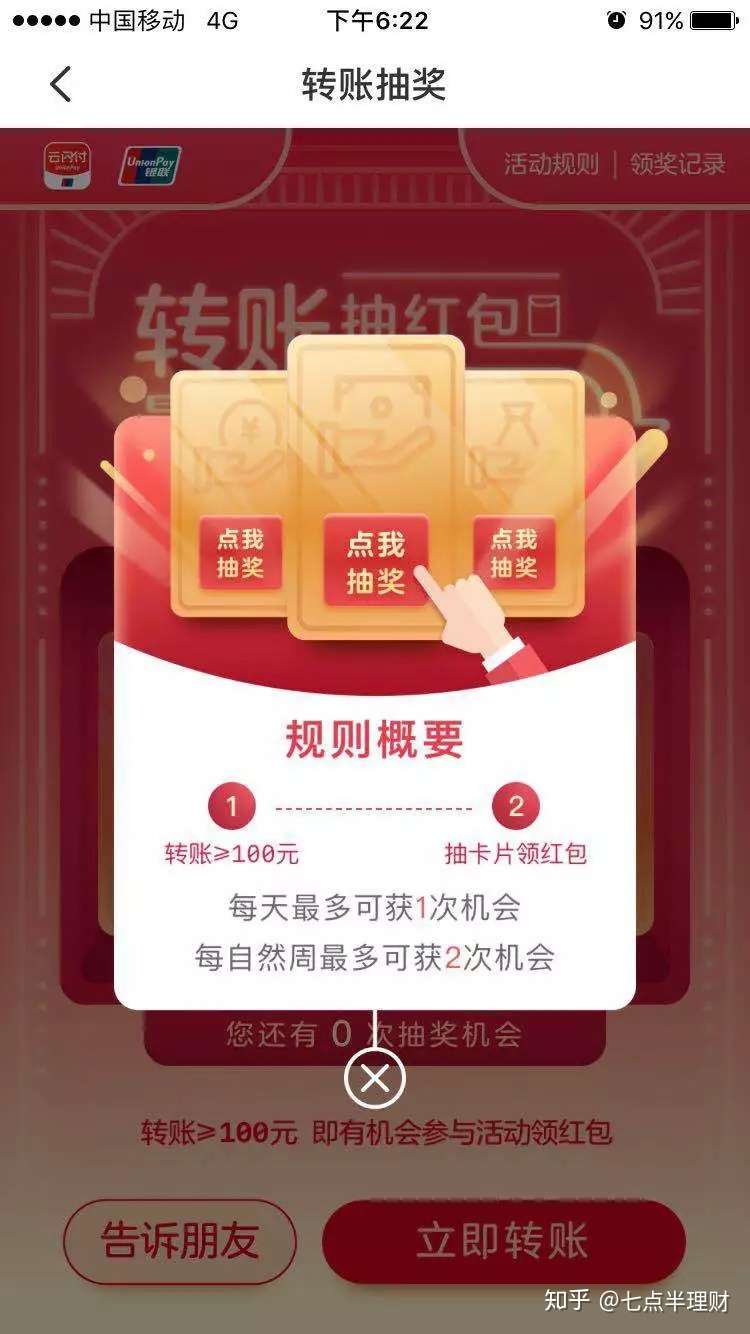
Task: Close the 规则概要 popup
Action: pyautogui.click(x=375, y=1078)
